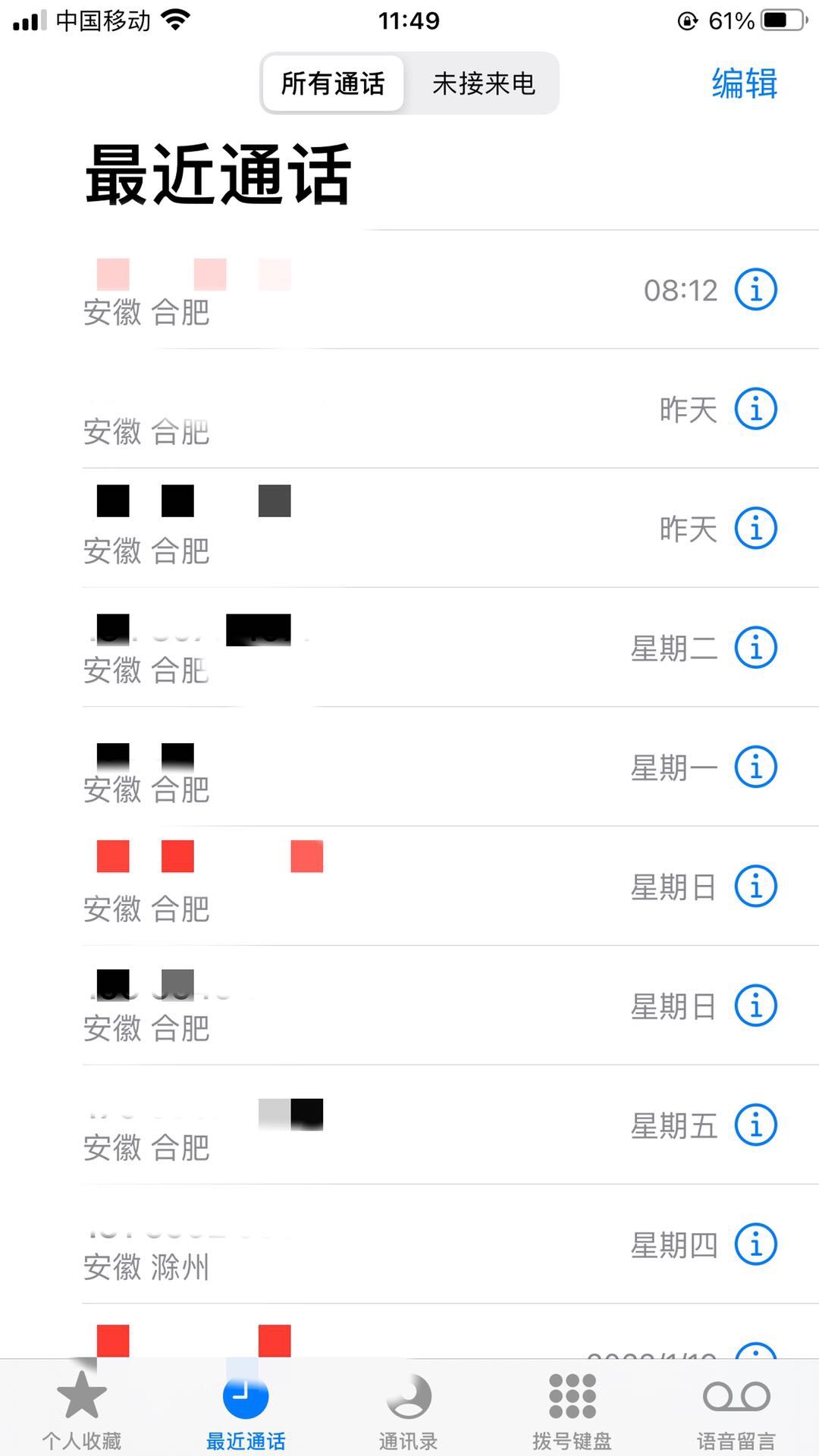819x1456 pixels.
Task: Open info for the 08:12 call
Action: tap(755, 290)
